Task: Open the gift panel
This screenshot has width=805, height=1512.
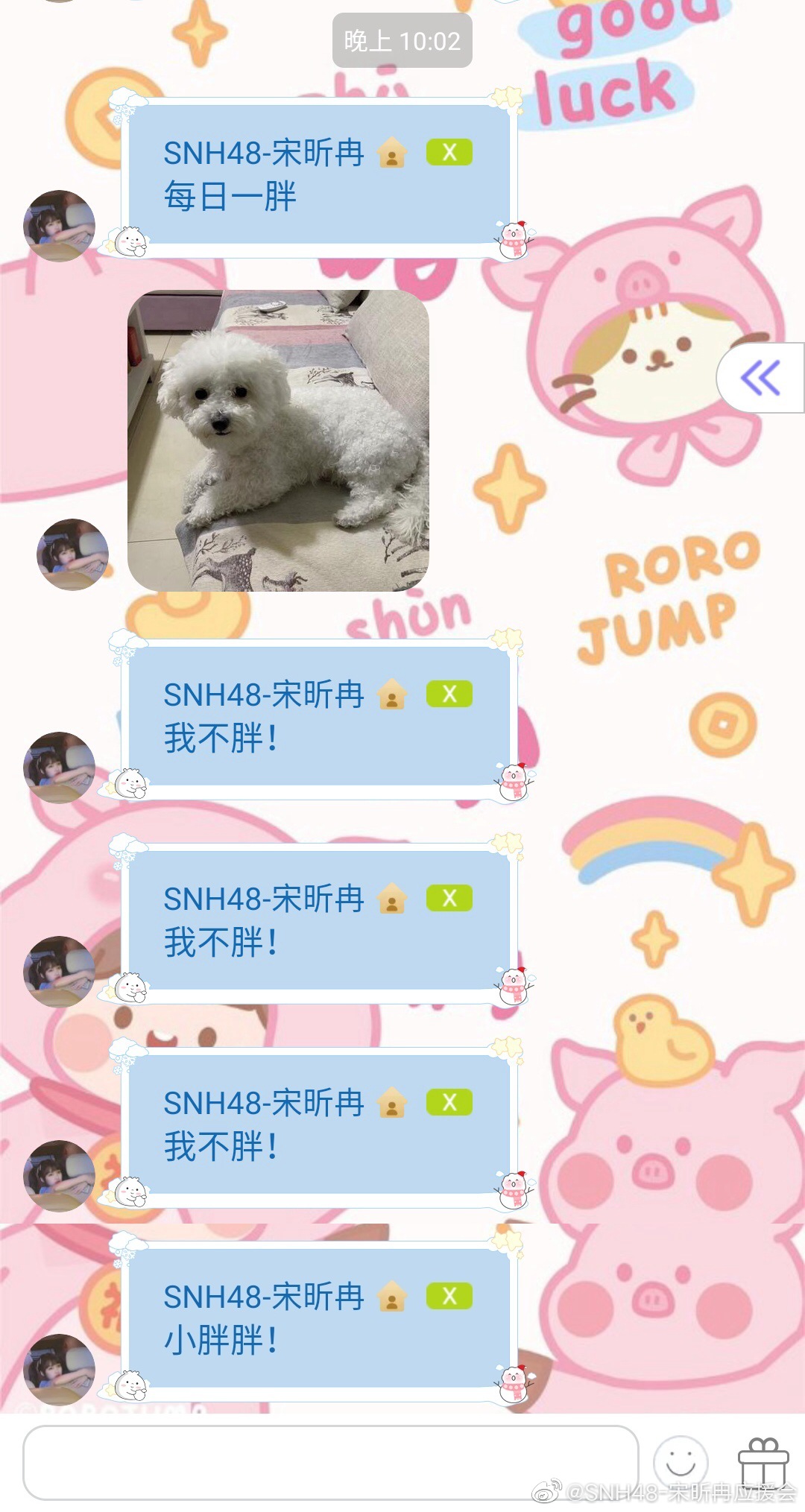Action: coord(763,1462)
